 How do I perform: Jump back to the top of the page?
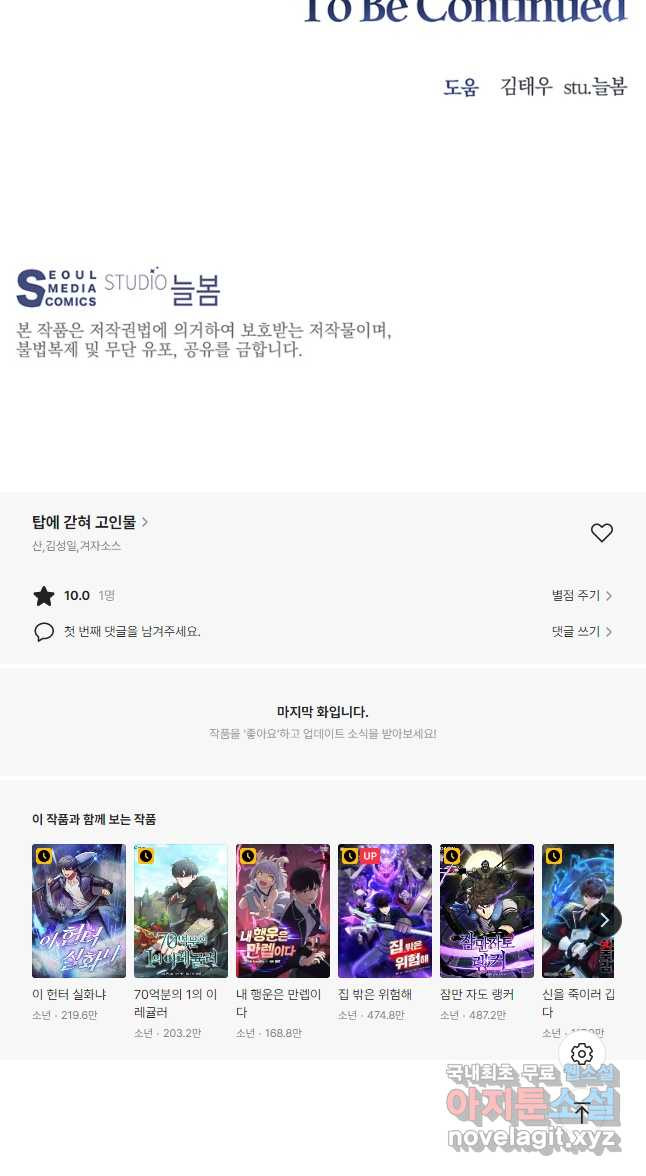(x=582, y=1113)
